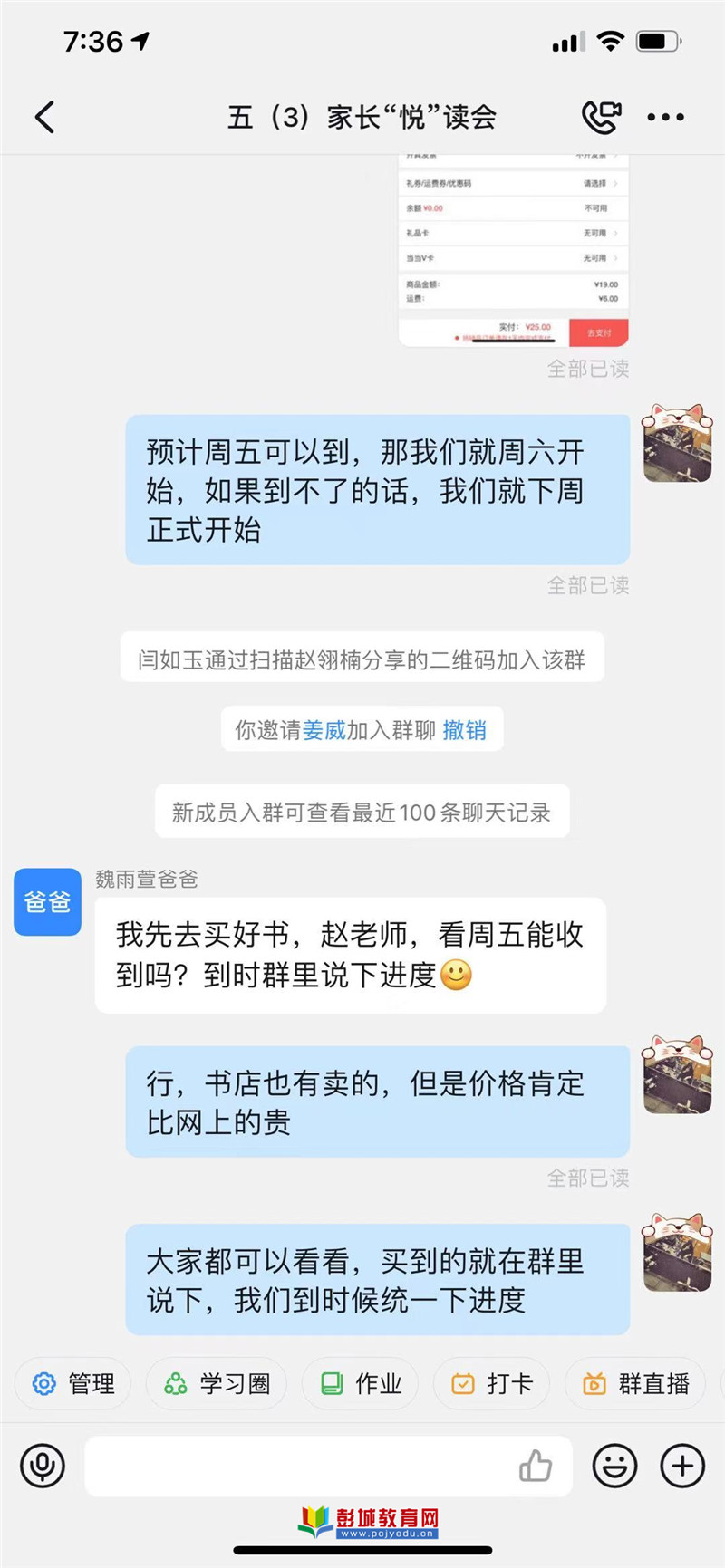Tap 撤销 to revoke the invitation
Screen dimensions: 725x1568
pos(464,730)
